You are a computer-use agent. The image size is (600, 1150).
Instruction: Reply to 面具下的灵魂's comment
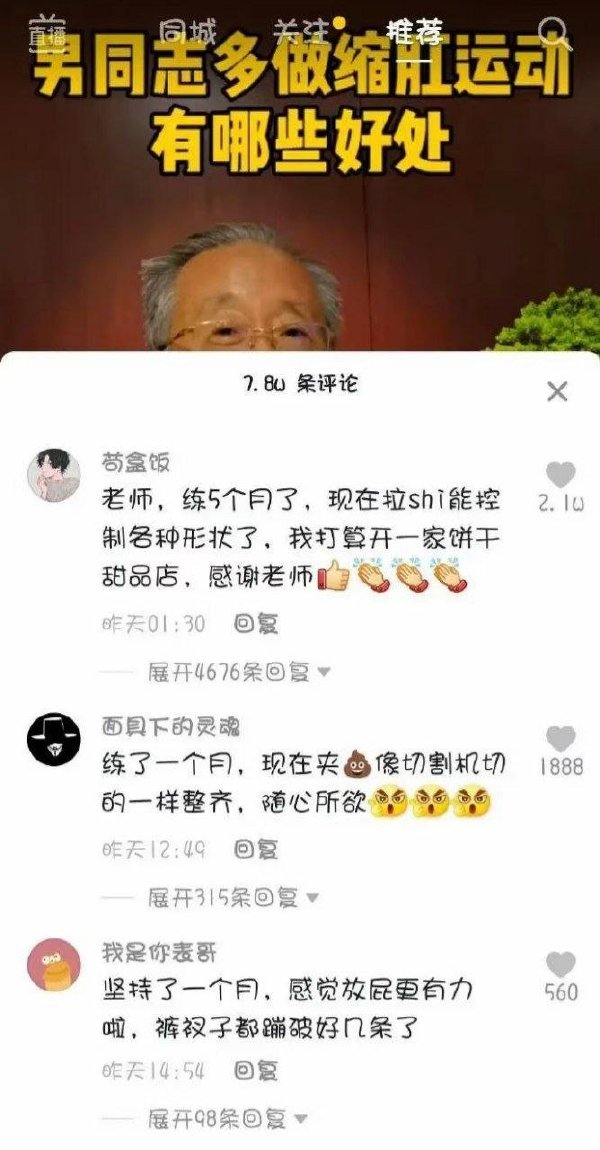pyautogui.click(x=256, y=850)
